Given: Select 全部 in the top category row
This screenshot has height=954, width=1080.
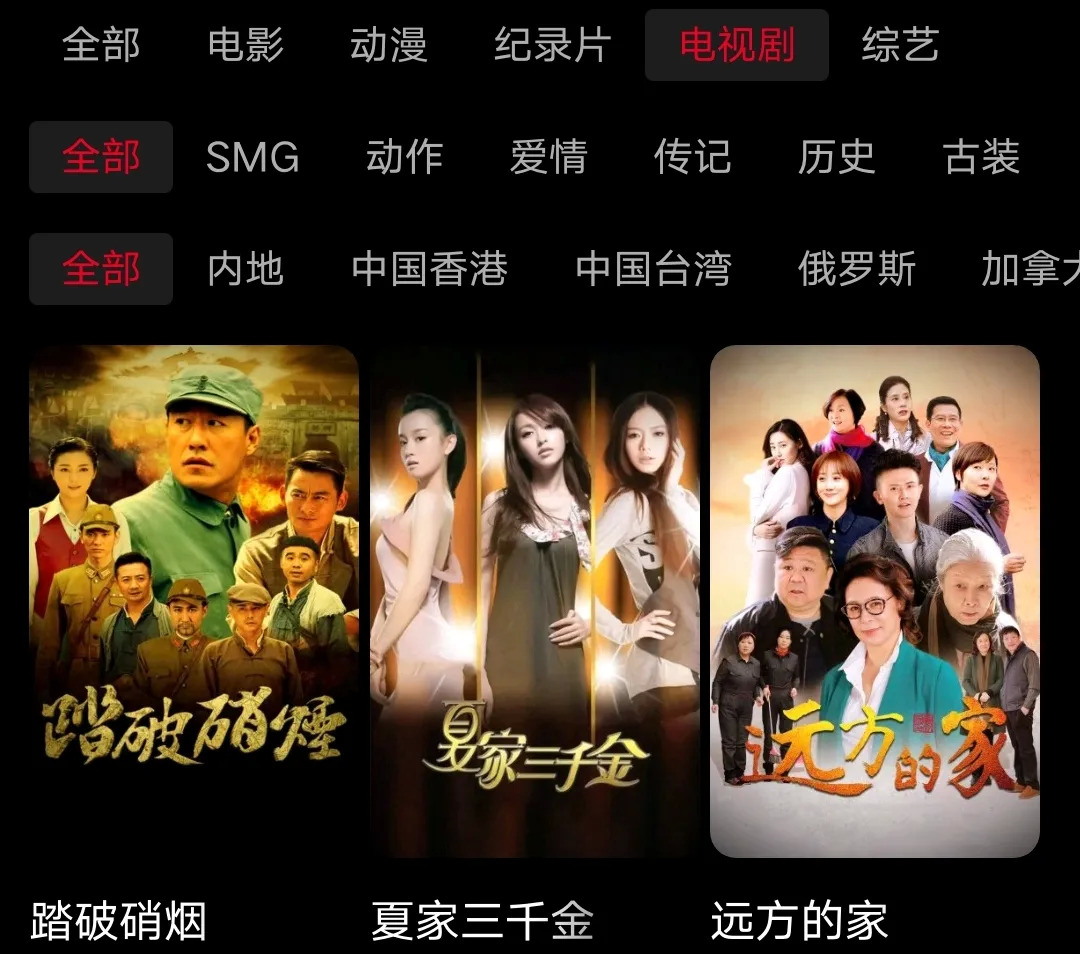Looking at the screenshot, I should point(101,45).
